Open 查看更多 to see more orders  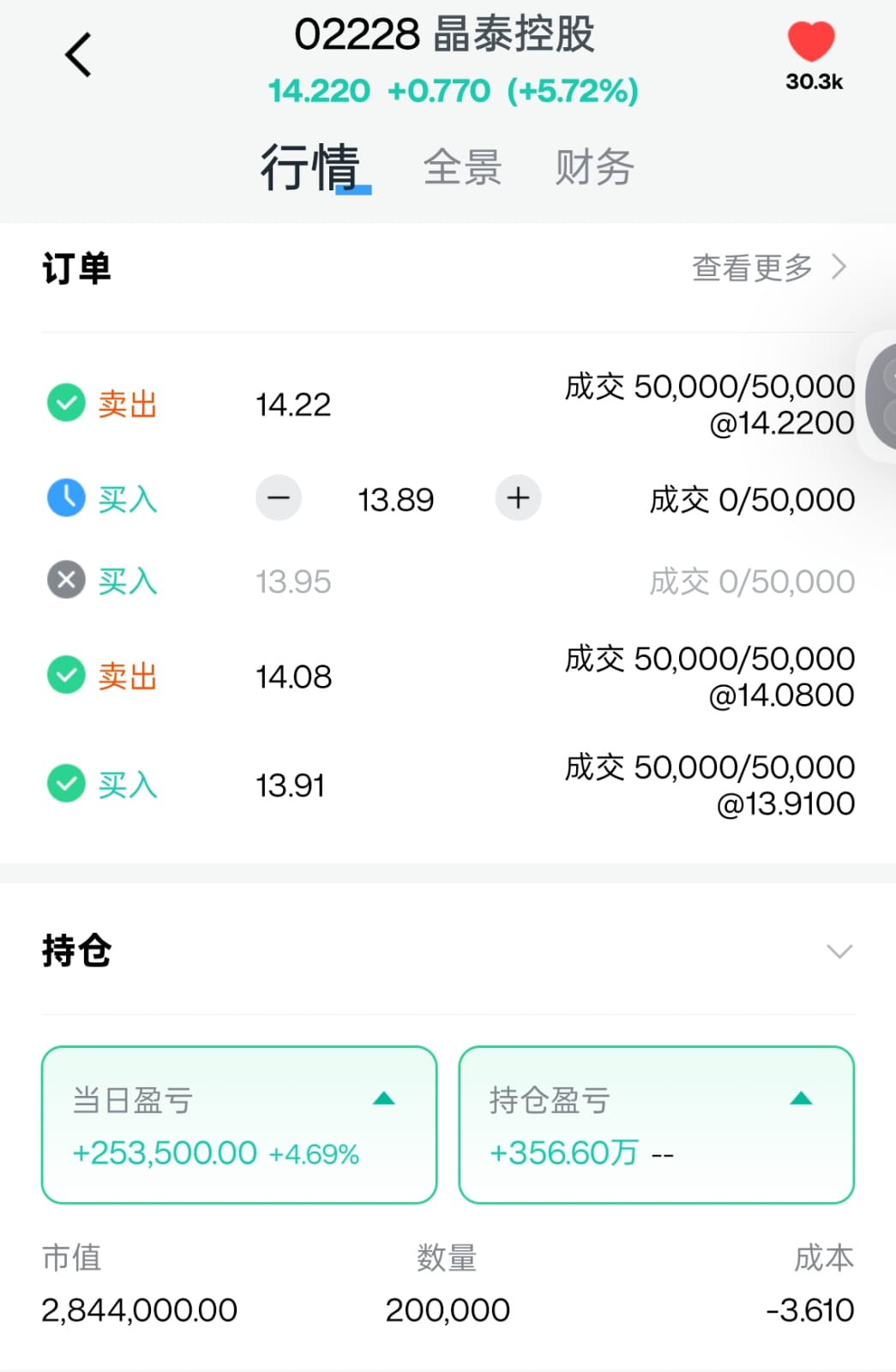pos(768,268)
